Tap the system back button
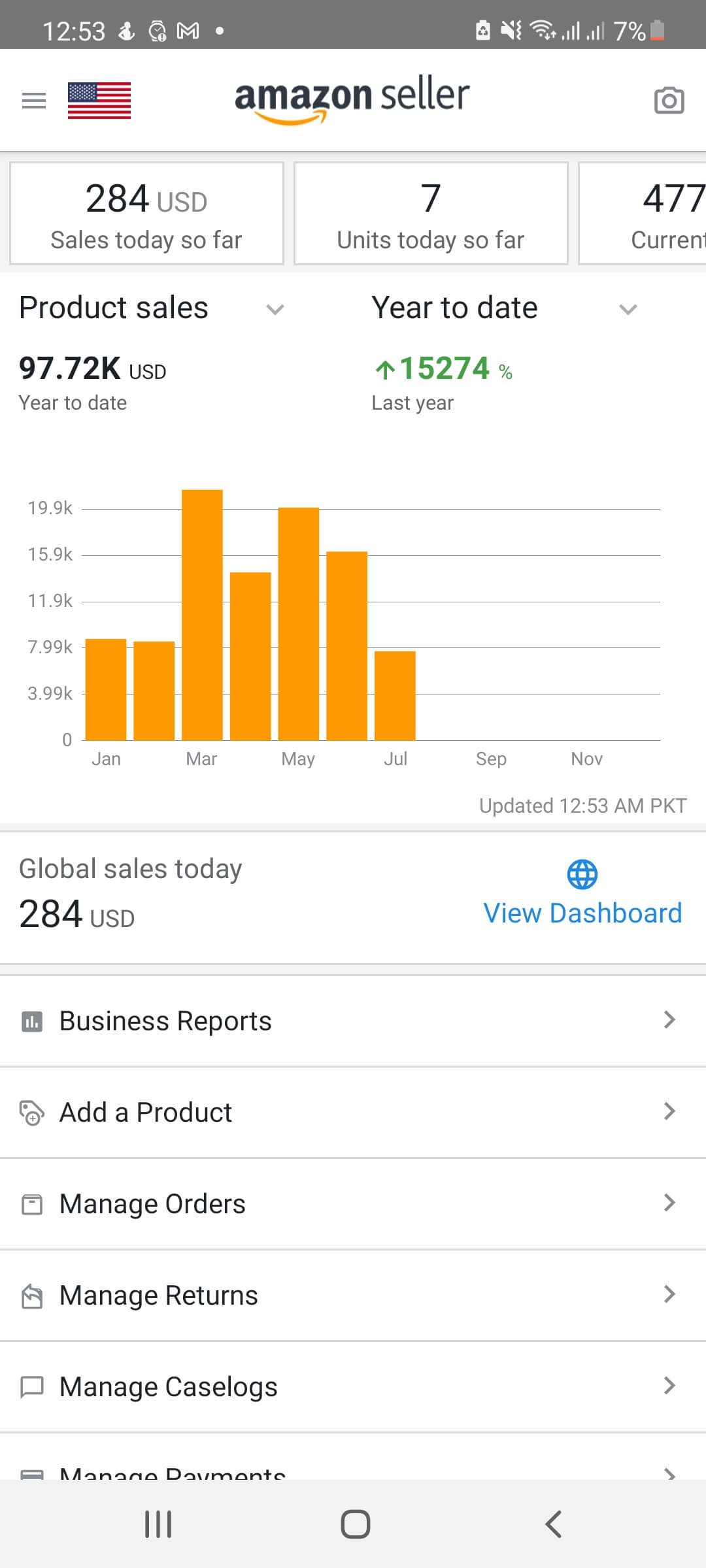Screen dimensions: 706x1568 (x=553, y=1524)
